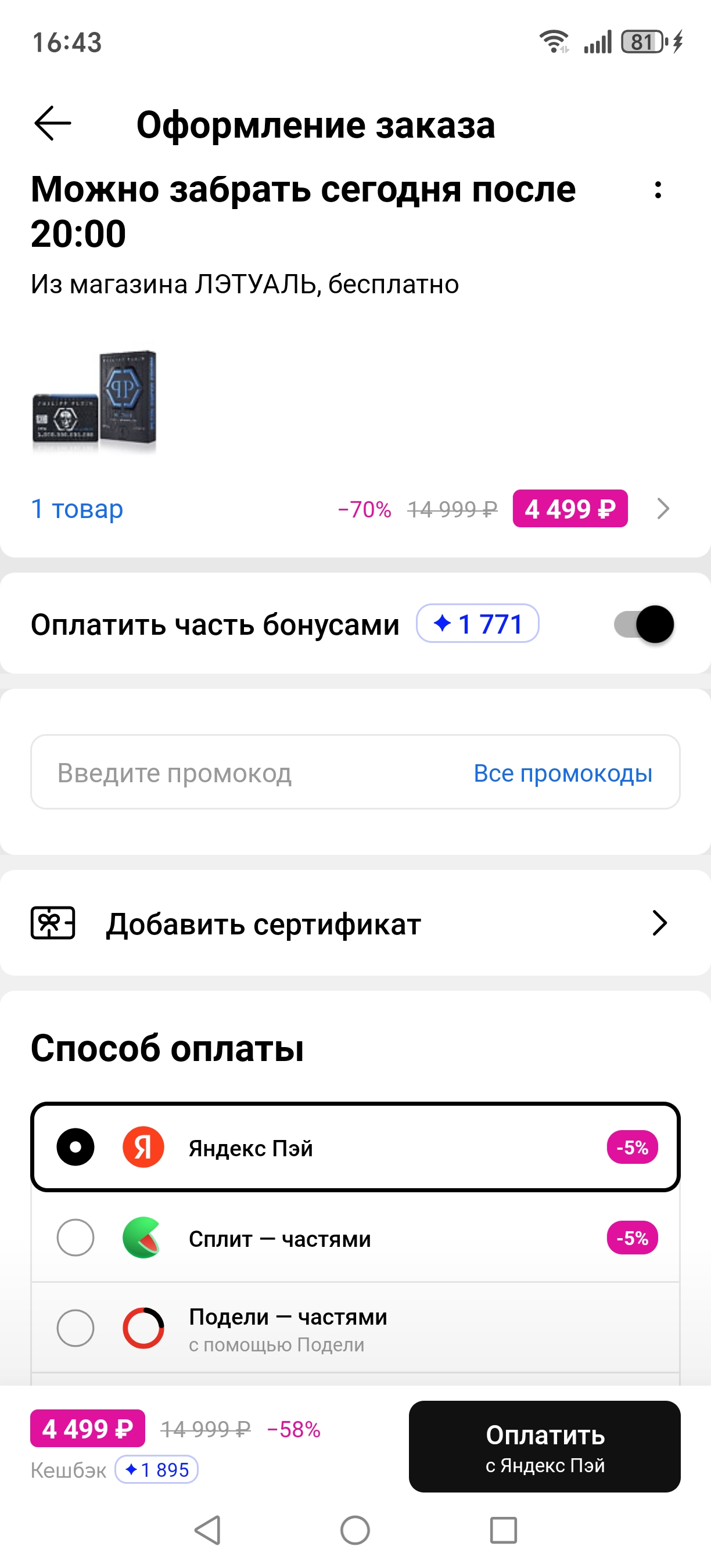Focus the Введите промокод field
This screenshot has width=711, height=1568.
[x=243, y=773]
